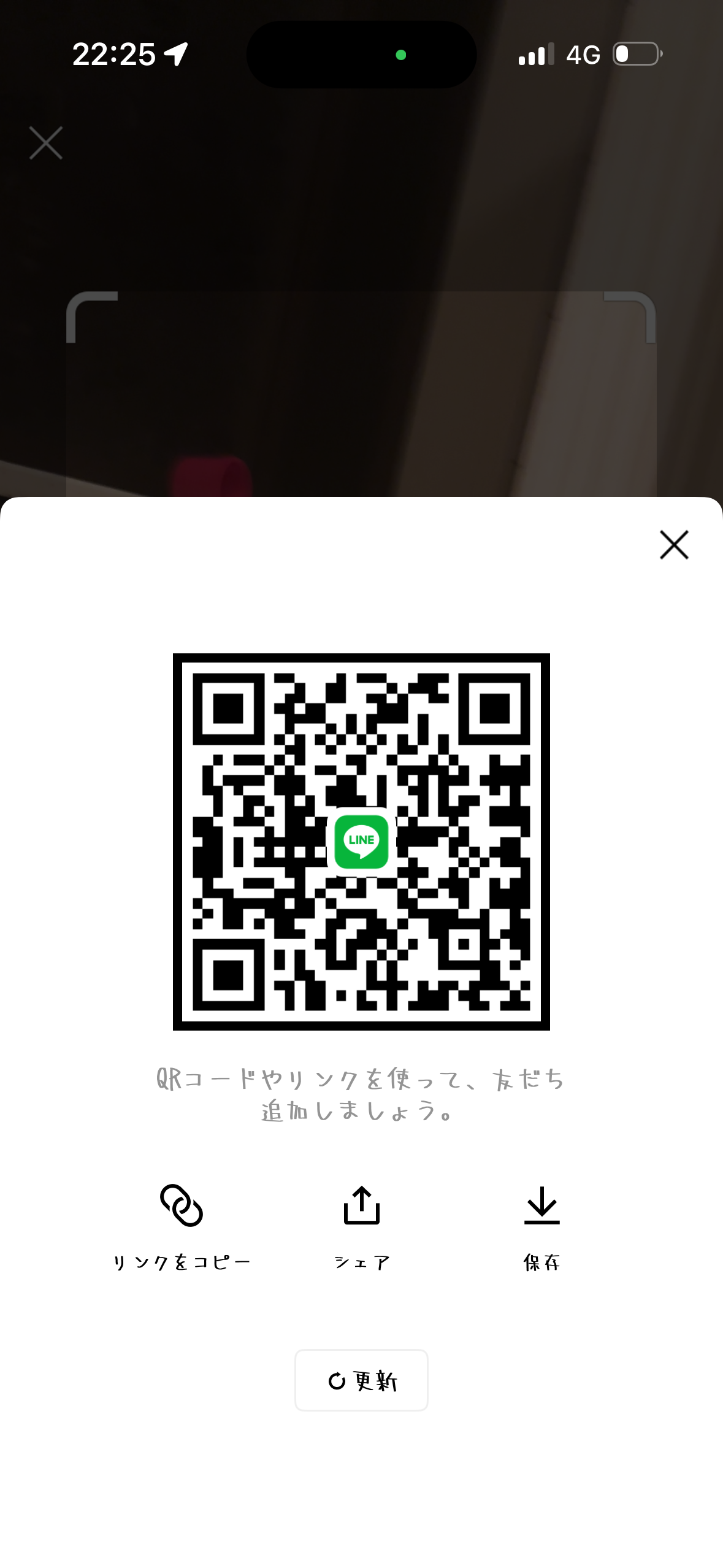Screen dimensions: 723x1568
Task: Tap the clock showing 22:25
Action: point(114,54)
